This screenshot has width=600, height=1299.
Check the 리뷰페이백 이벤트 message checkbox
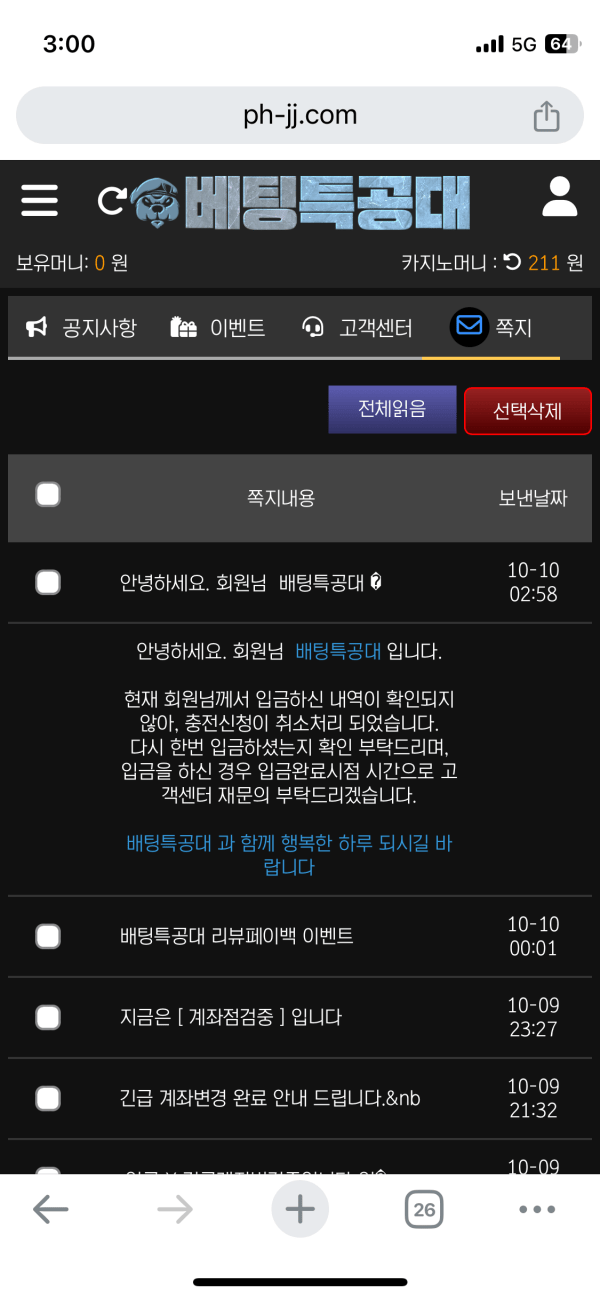[48, 937]
